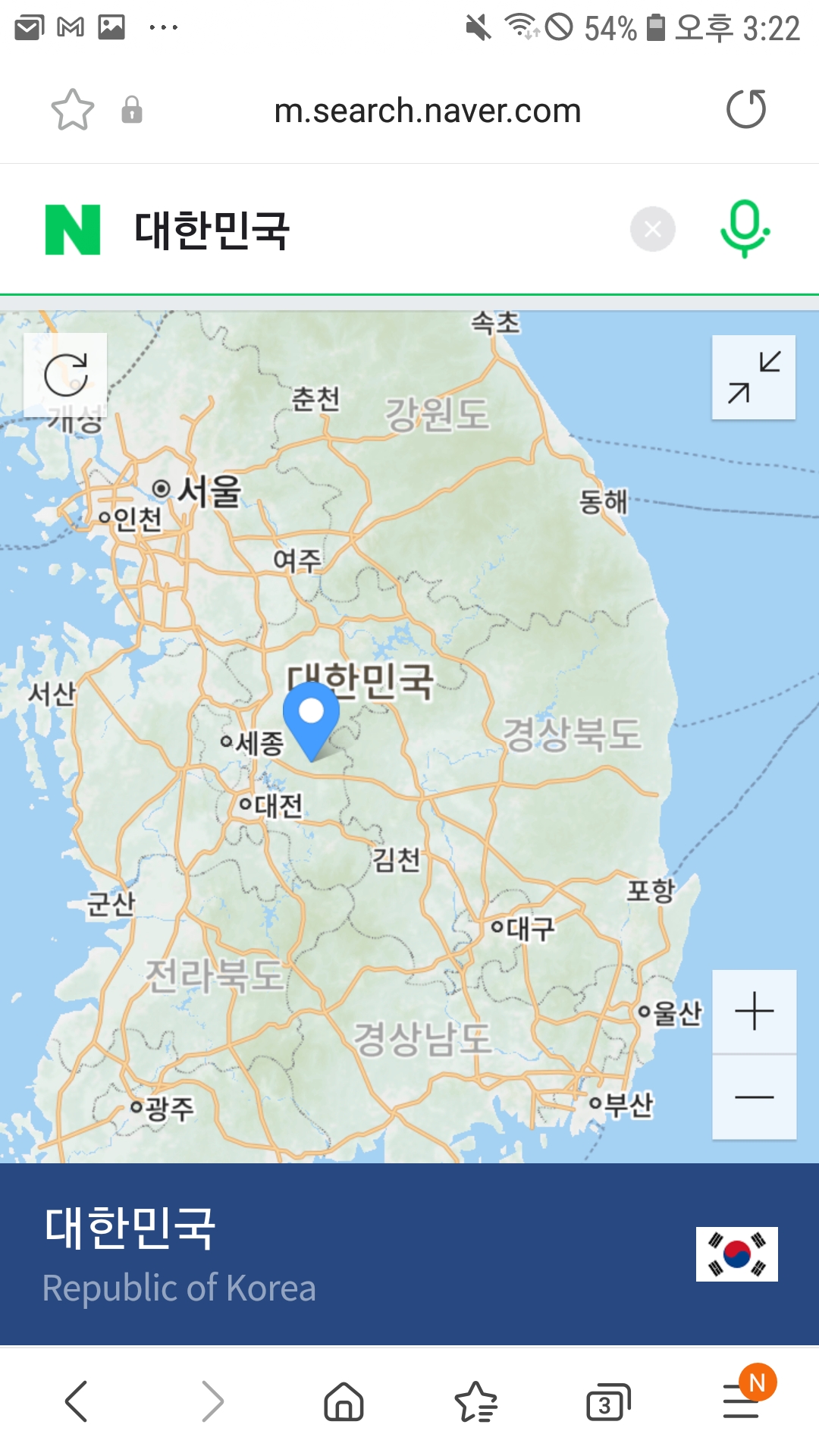819x1456 pixels.
Task: Open the browser menu
Action: click(742, 1401)
